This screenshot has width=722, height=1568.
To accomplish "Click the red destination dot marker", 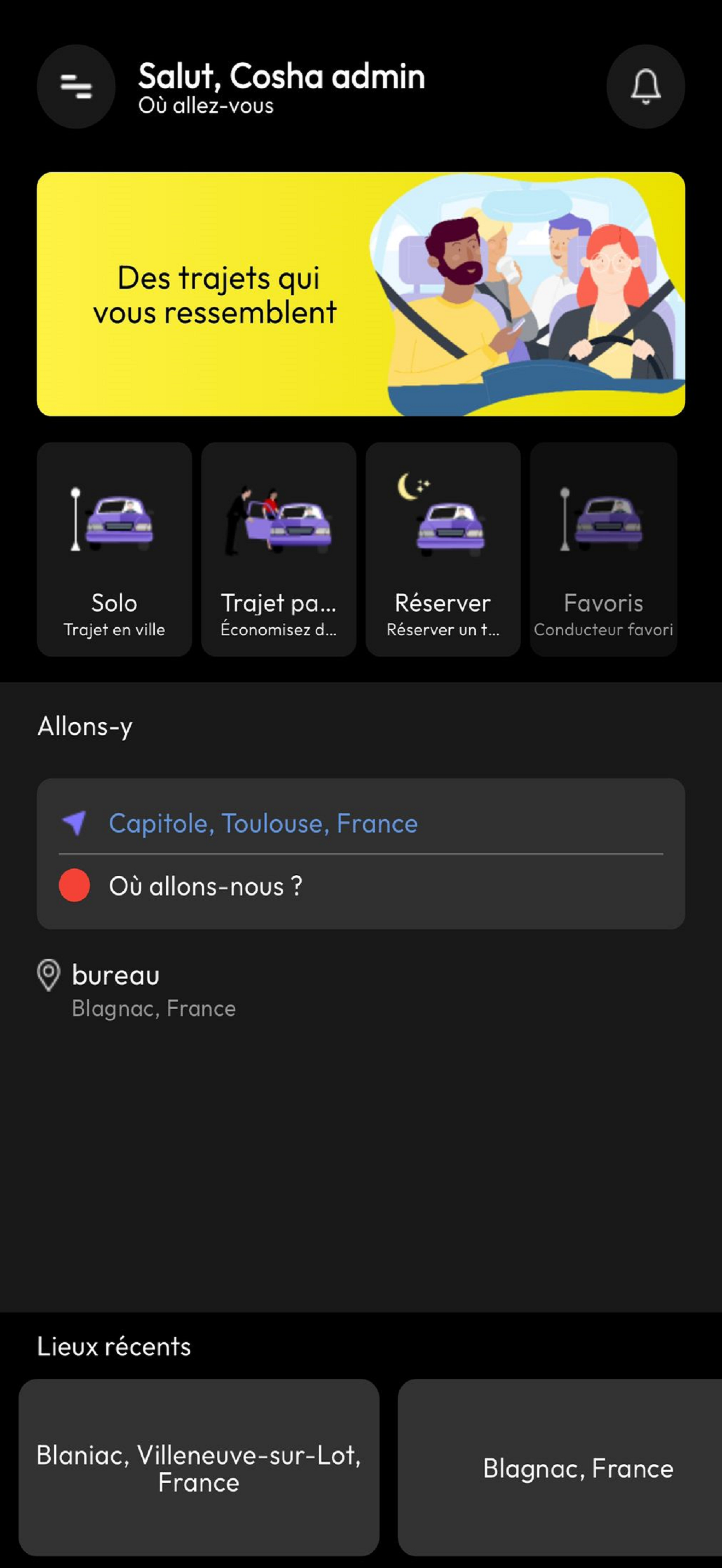I will (x=73, y=887).
